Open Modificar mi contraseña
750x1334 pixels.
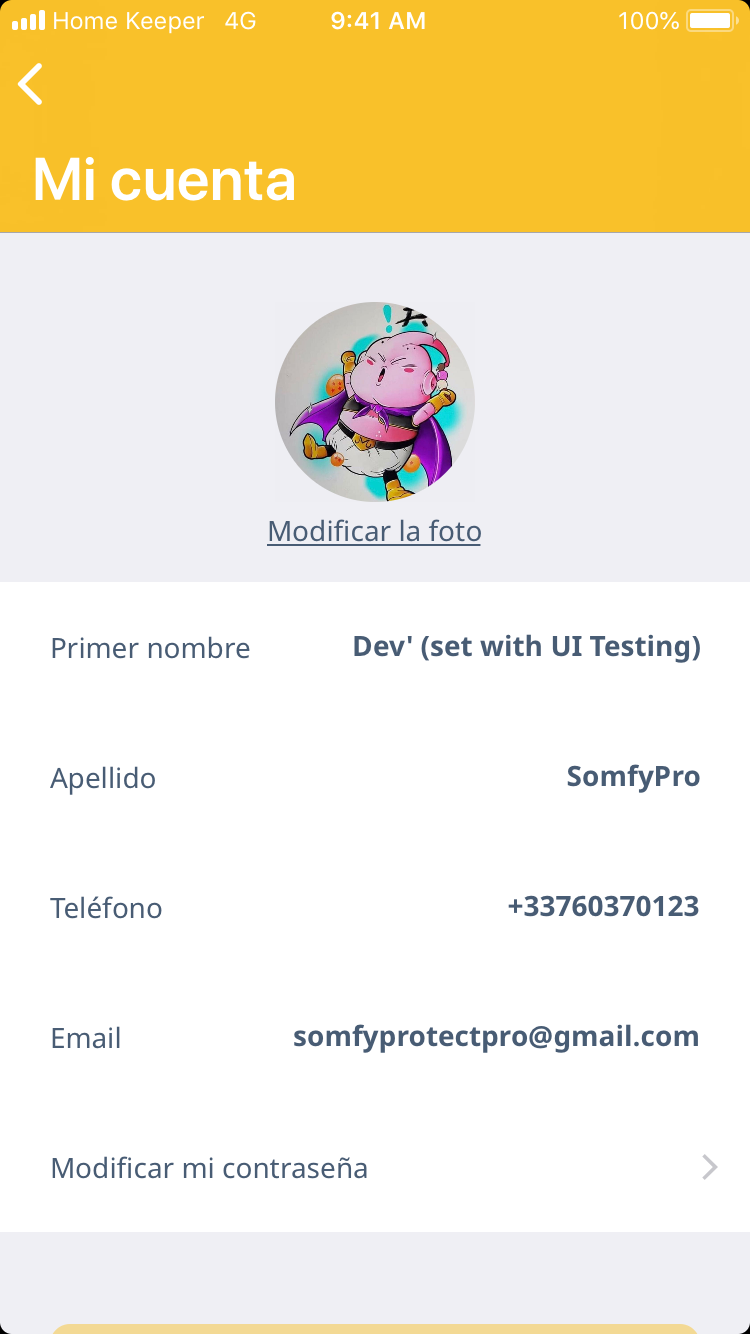coord(375,1167)
